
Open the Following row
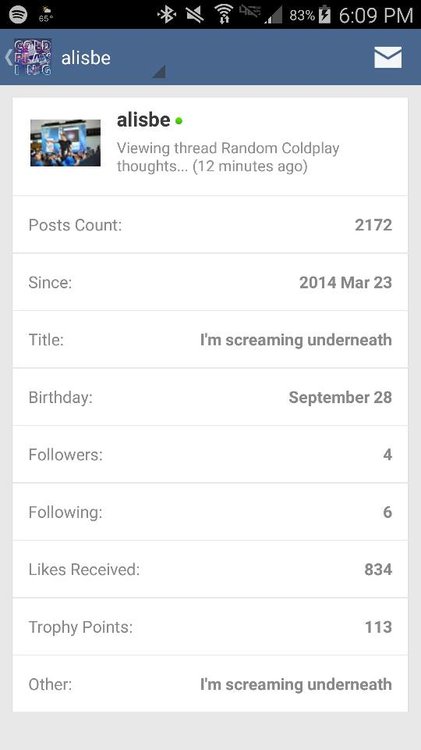tap(210, 512)
